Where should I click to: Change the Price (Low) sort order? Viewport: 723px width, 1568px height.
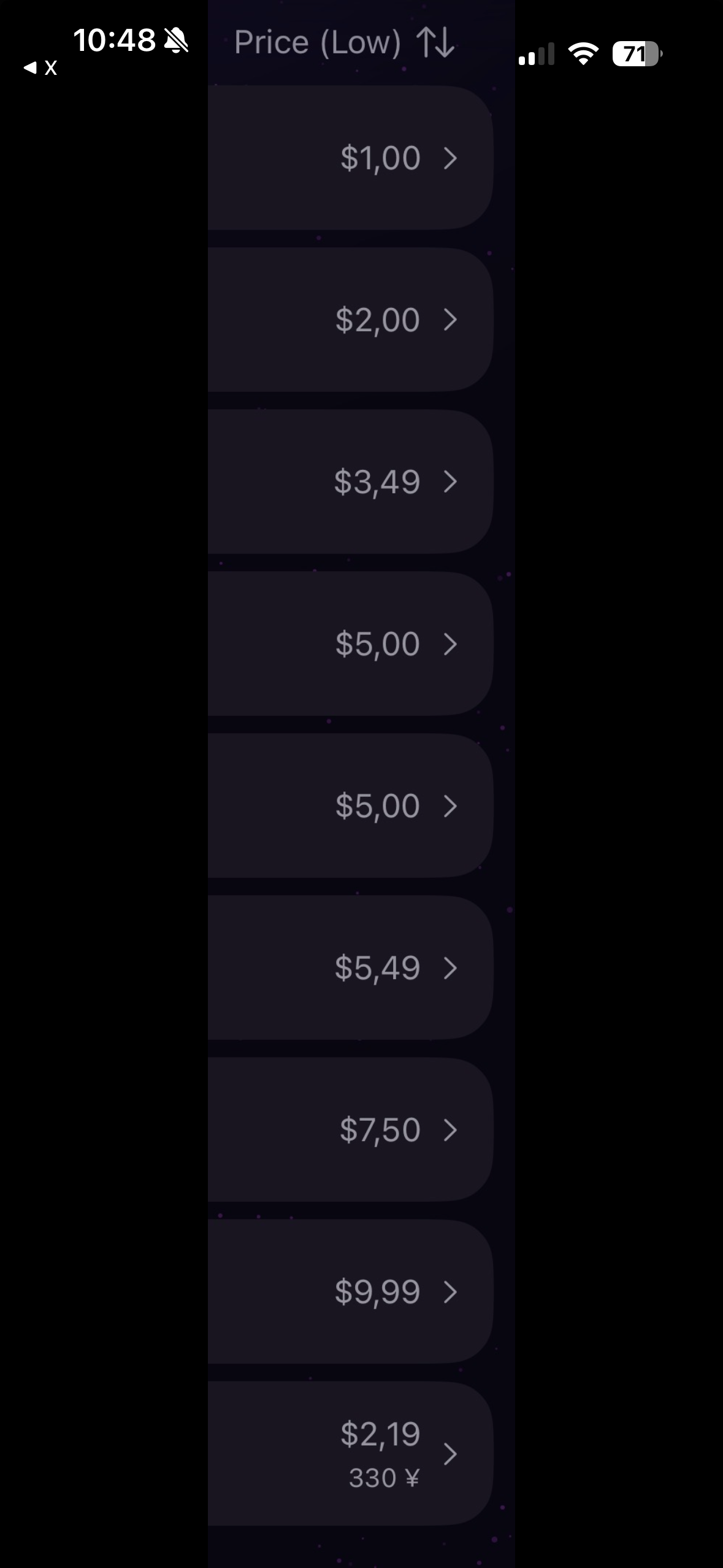coord(345,43)
